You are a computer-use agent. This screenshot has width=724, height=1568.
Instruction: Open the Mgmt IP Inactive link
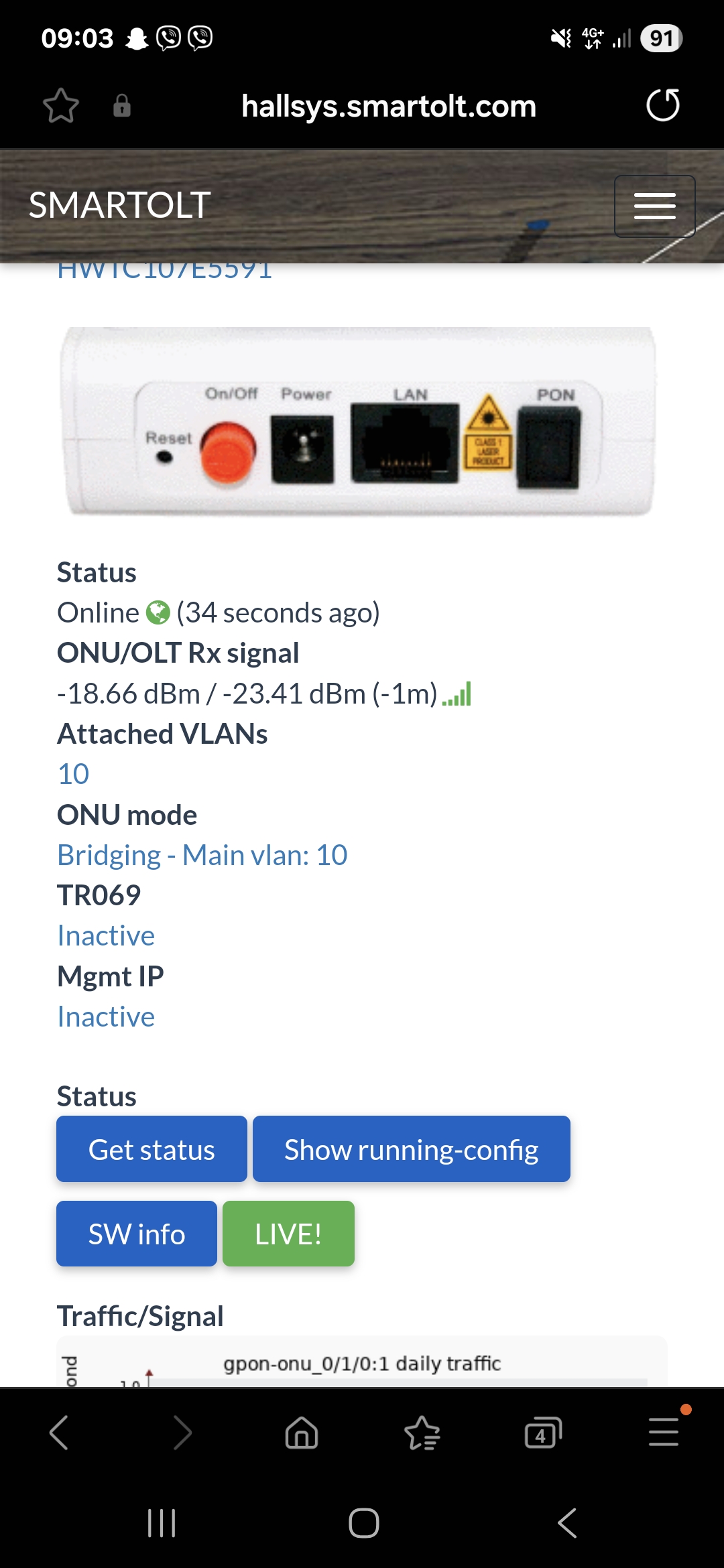coord(106,1017)
